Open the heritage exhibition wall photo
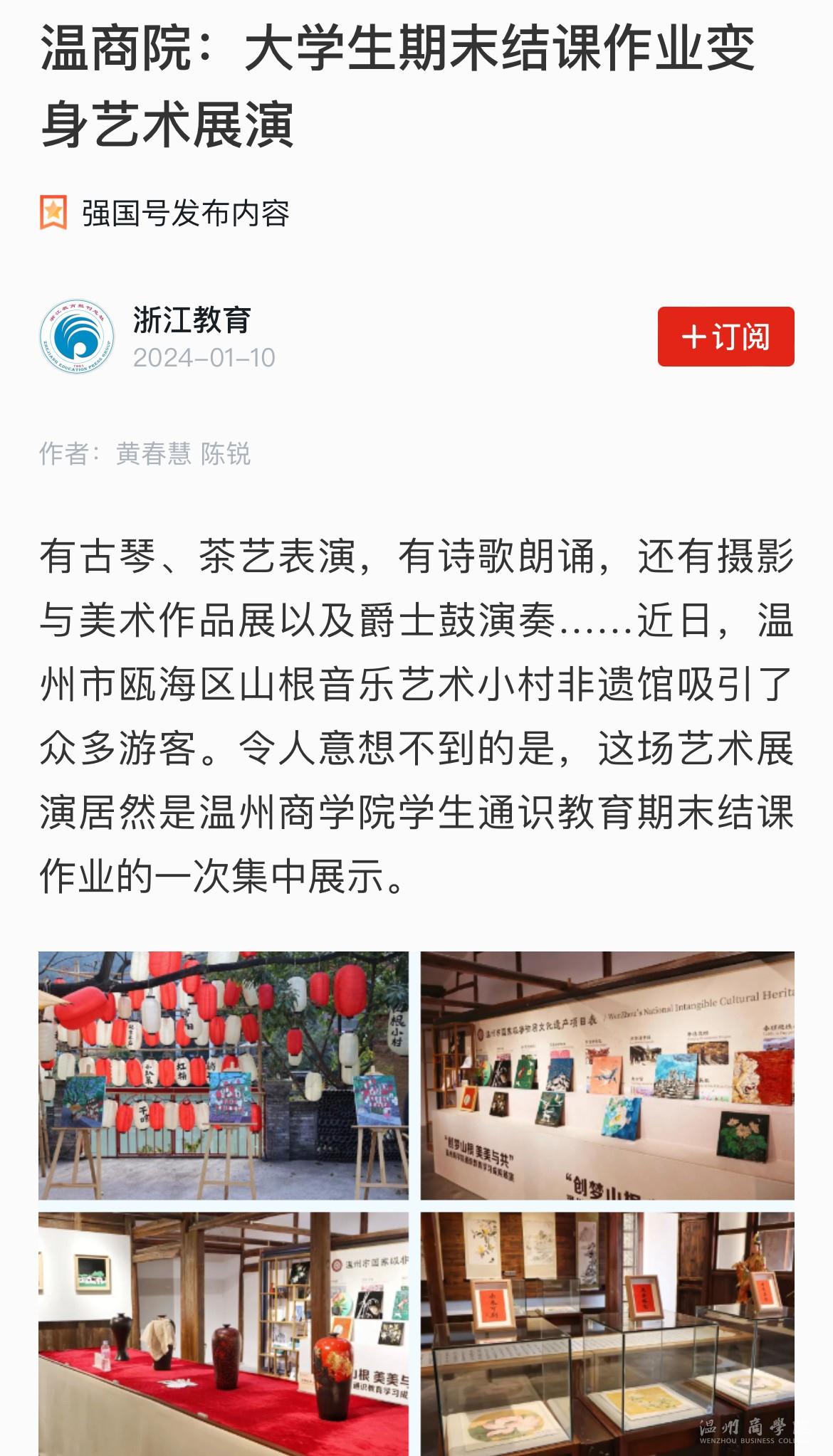Image resolution: width=833 pixels, height=1456 pixels. (x=607, y=1075)
